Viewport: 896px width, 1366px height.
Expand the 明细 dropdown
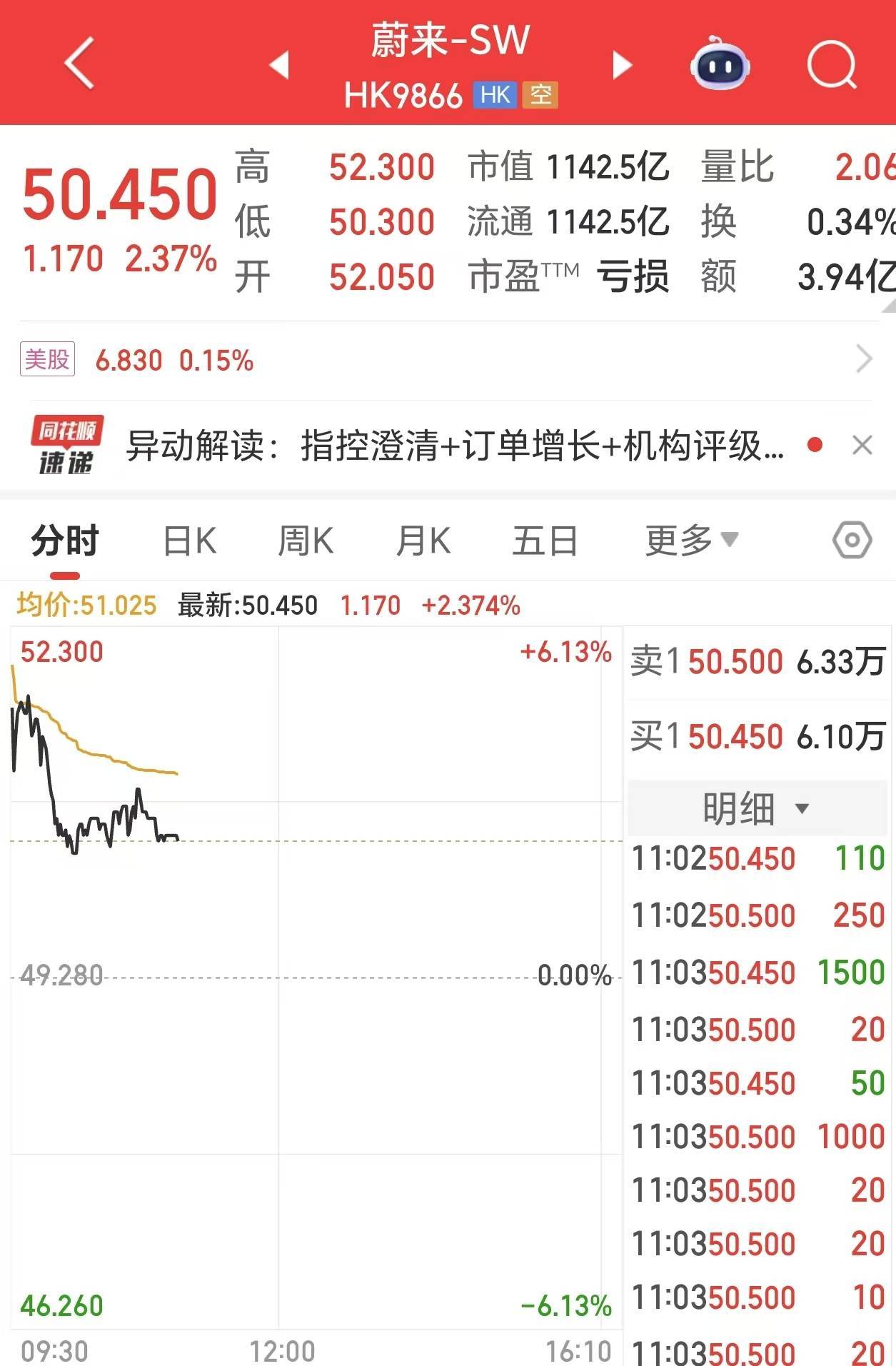[755, 808]
